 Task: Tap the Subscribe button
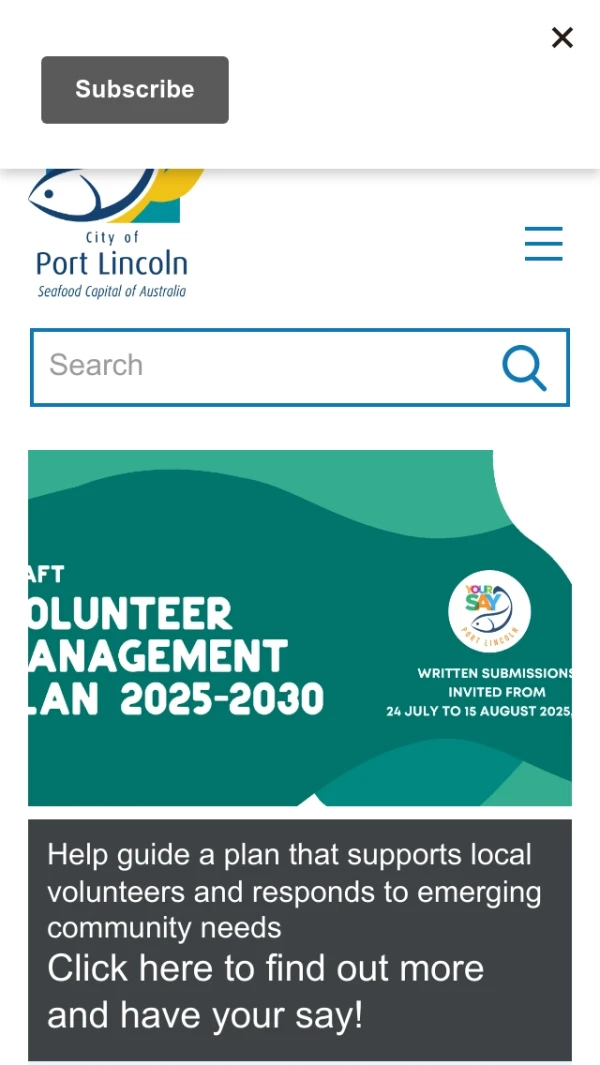point(135,90)
